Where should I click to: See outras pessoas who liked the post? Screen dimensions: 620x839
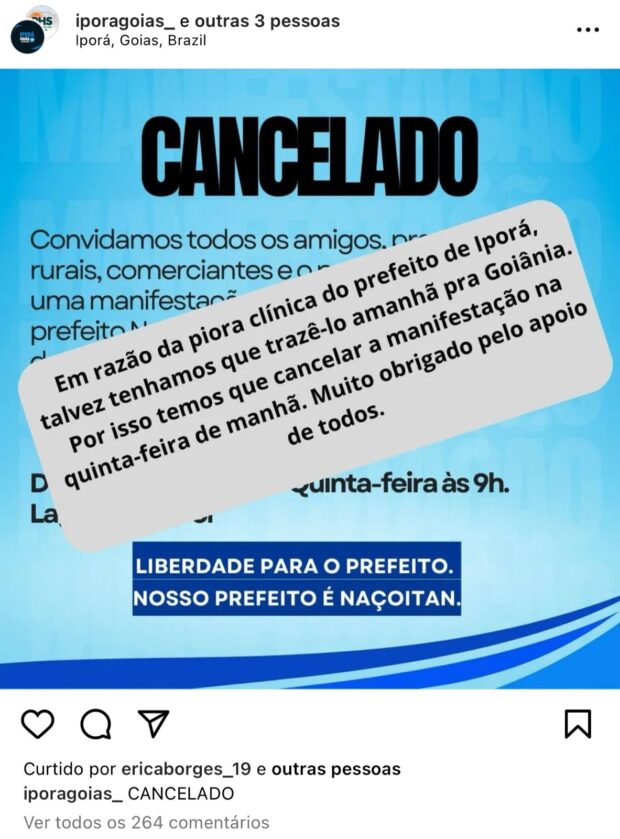336,769
